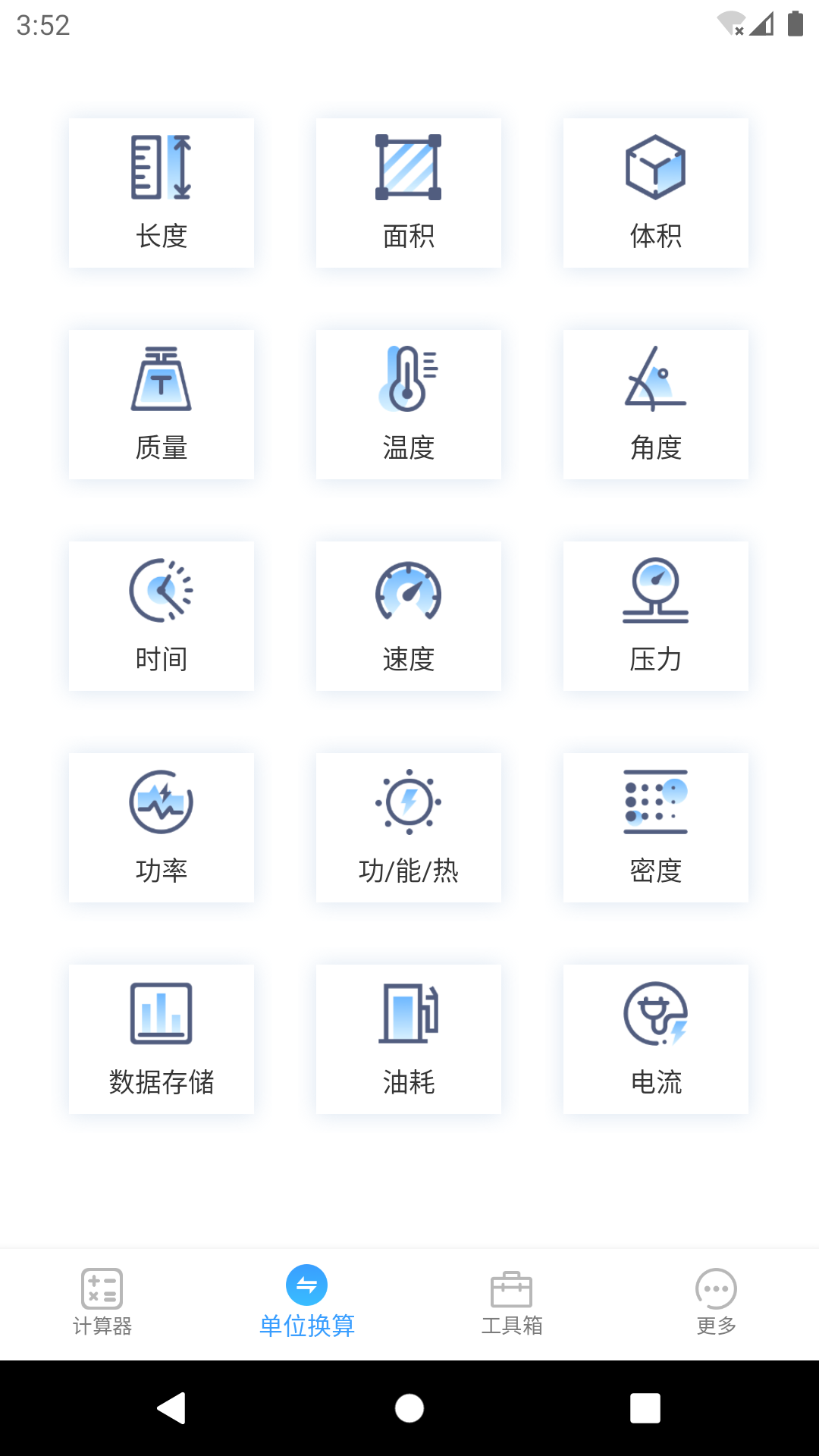
Task: Select the 质量 (mass) converter
Action: click(x=161, y=404)
